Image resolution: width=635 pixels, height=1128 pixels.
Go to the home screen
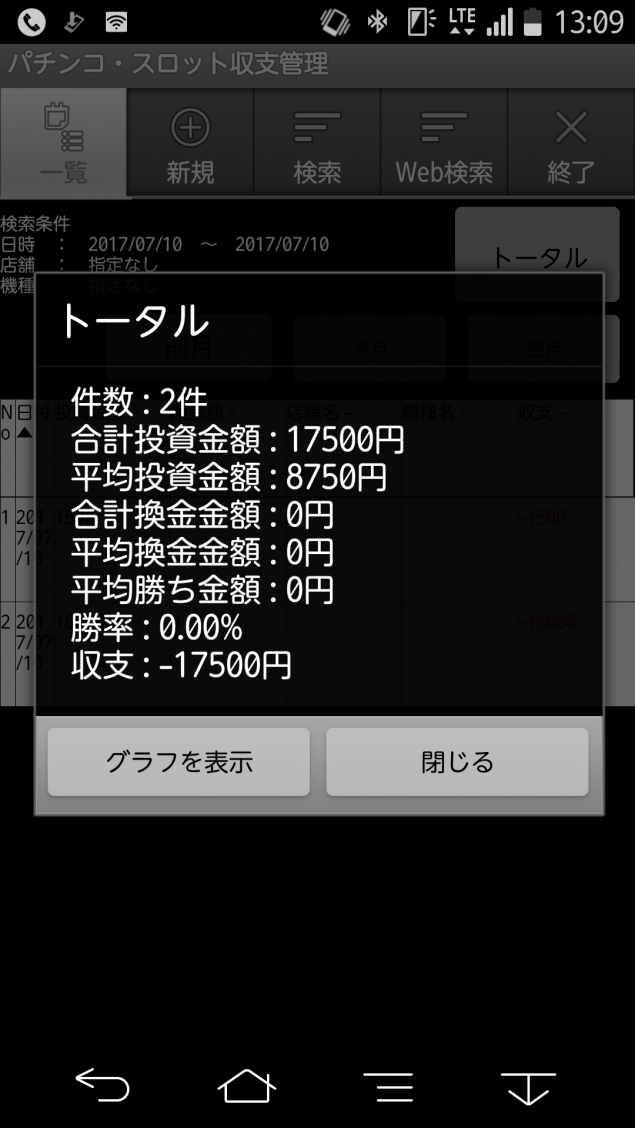tap(246, 1085)
